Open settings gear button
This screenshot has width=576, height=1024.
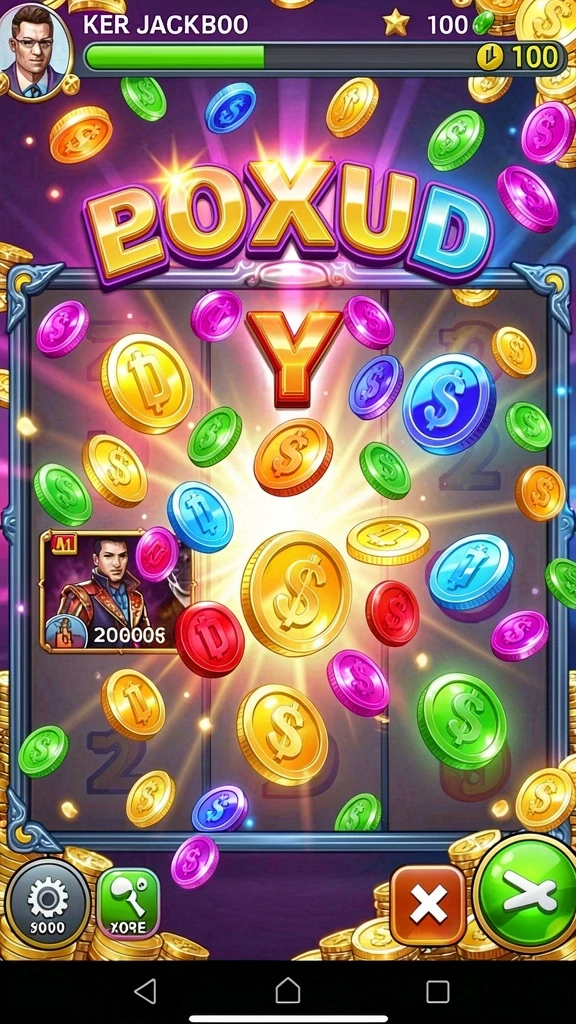(x=47, y=904)
